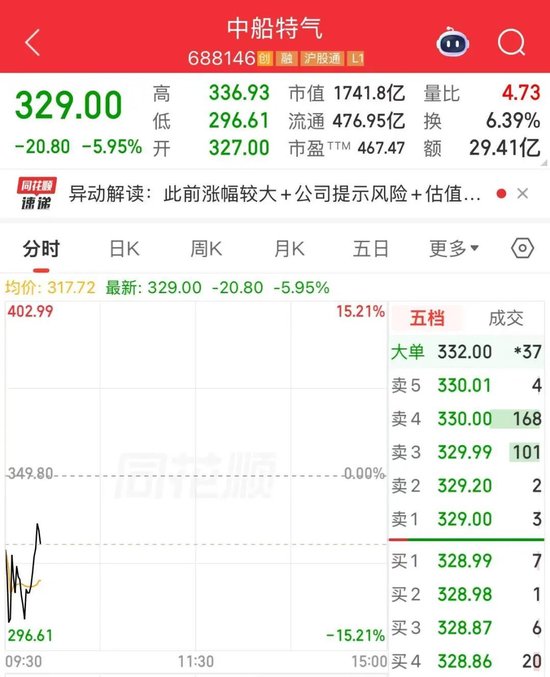Viewport: 550px width, 677px height.
Task: Open stock search magnifier
Action: pyautogui.click(x=512, y=42)
